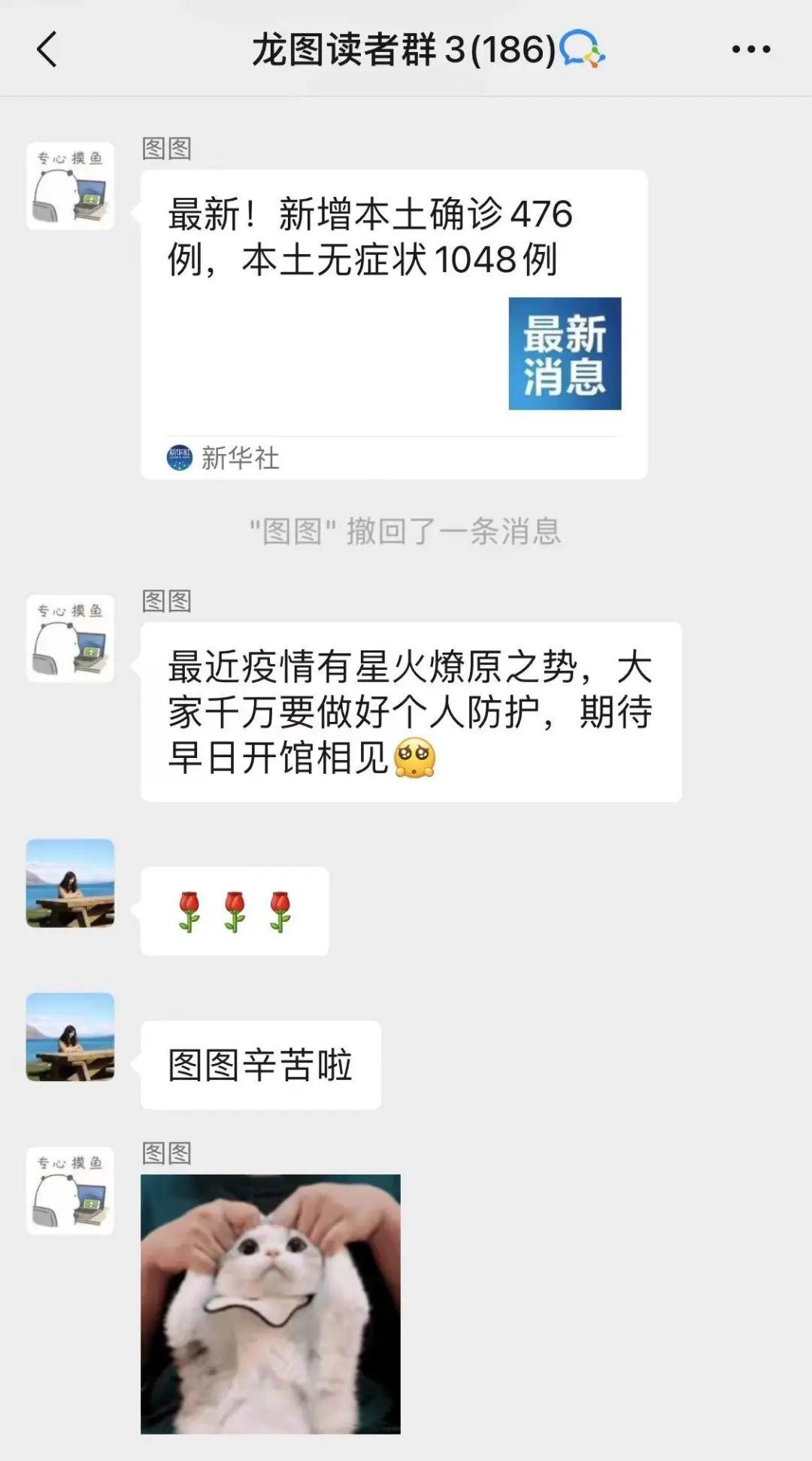
Task: Open the group chat's three-dot menu
Action: (x=750, y=50)
